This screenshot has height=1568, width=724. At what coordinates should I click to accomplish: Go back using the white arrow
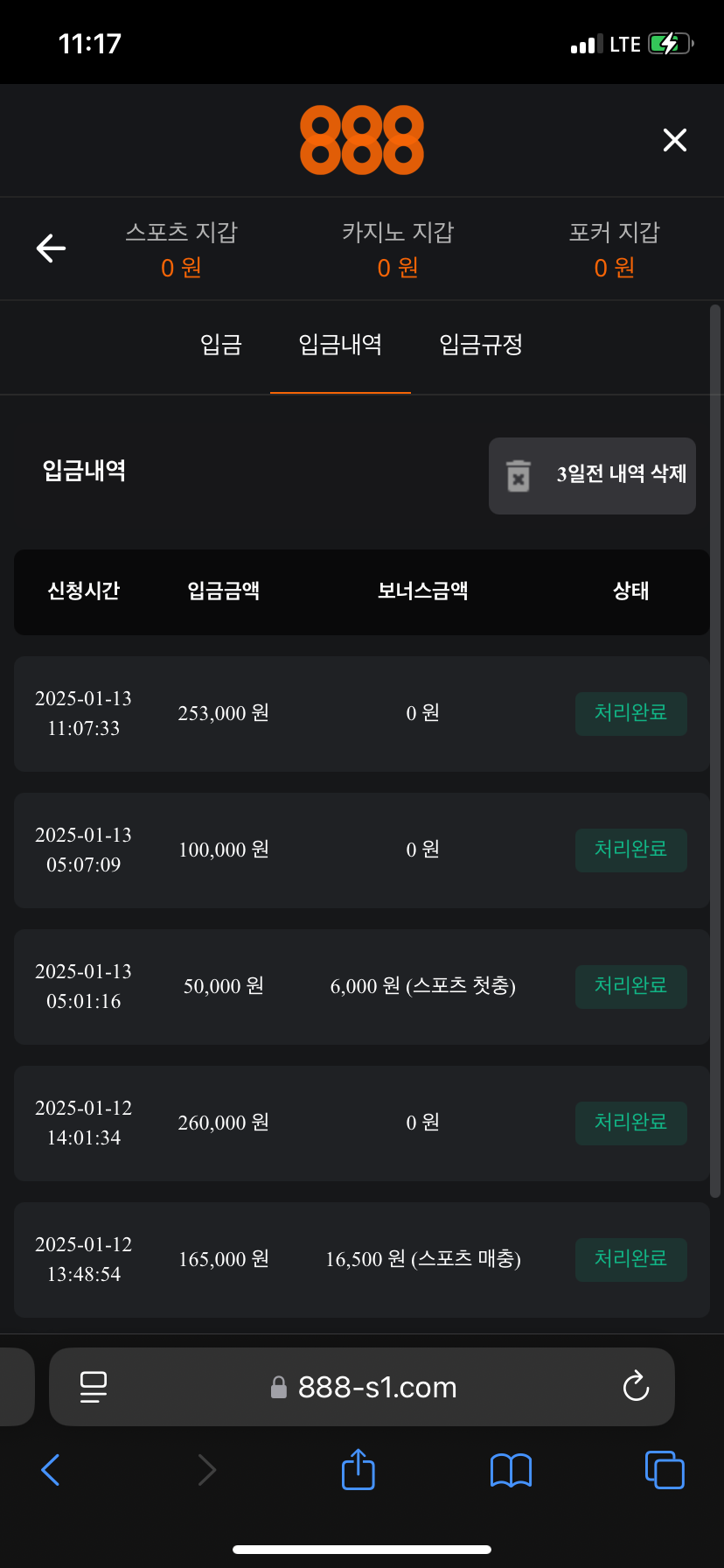51,248
